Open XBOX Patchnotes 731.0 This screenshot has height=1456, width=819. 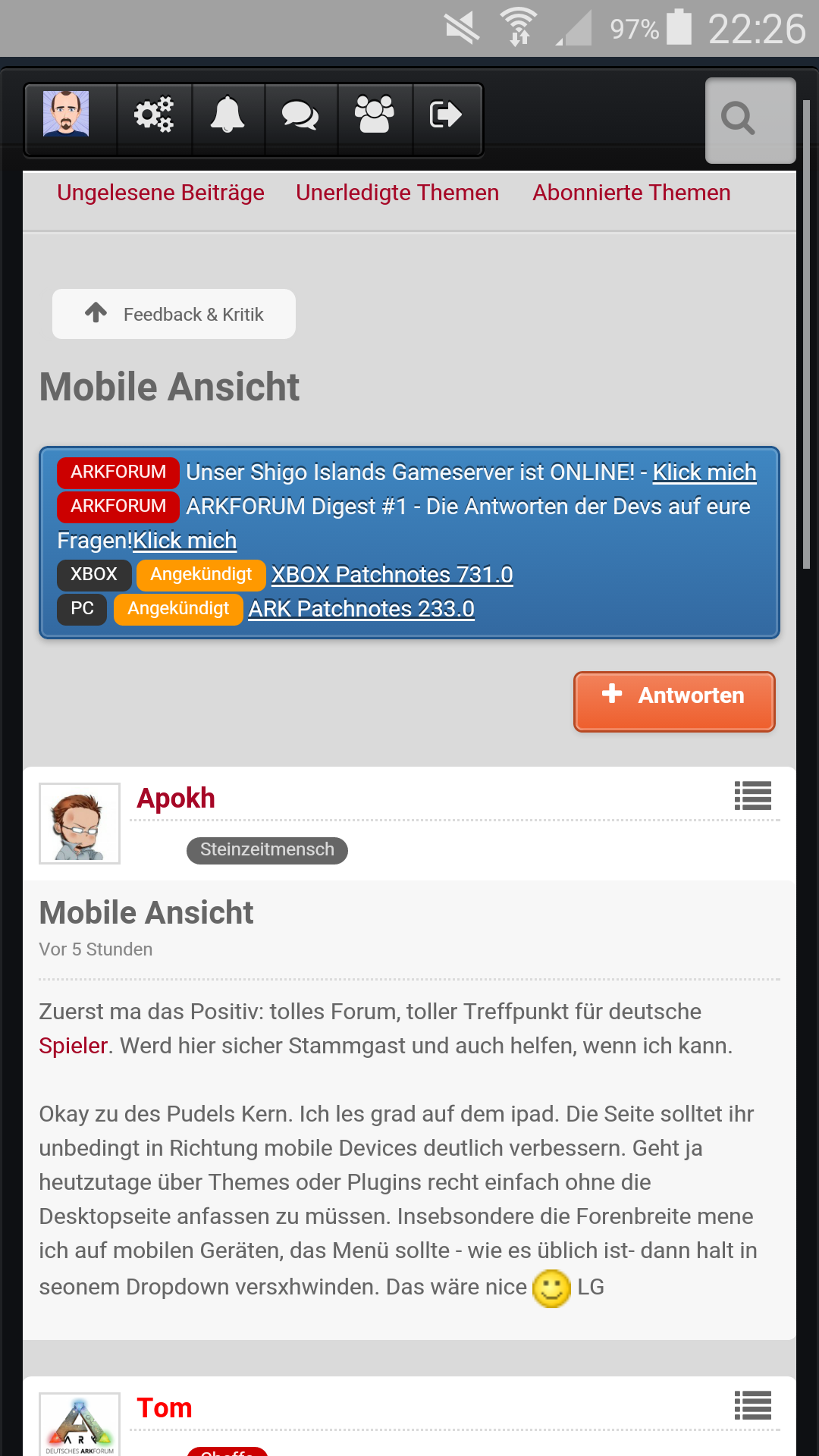pos(392,575)
